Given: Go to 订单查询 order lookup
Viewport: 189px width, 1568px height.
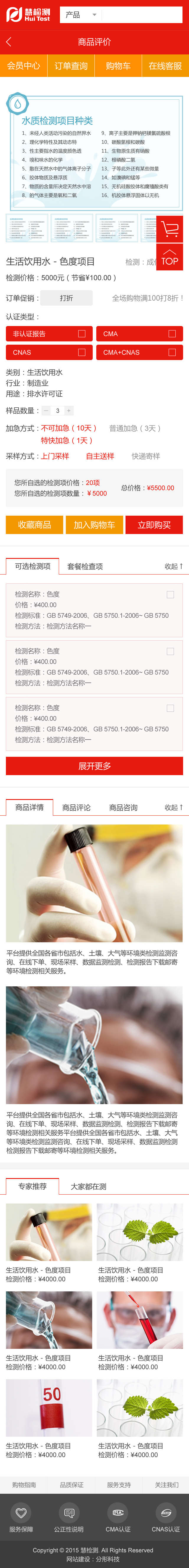Looking at the screenshot, I should coord(71,66).
